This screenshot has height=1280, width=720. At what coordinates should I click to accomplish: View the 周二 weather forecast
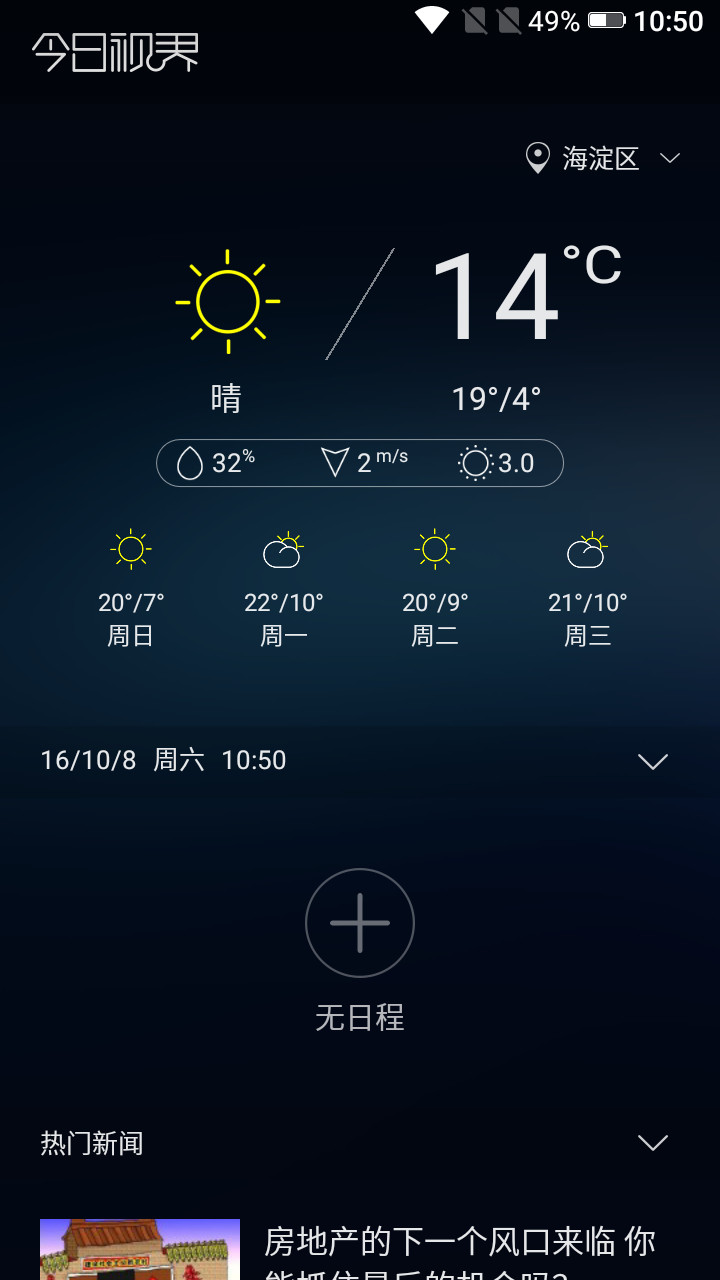coord(435,590)
